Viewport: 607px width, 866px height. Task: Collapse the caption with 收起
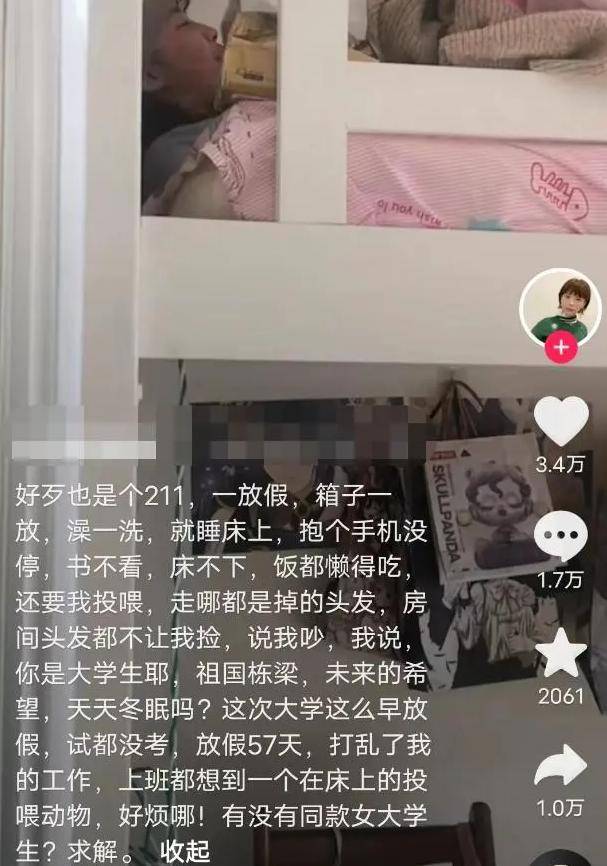click(x=185, y=850)
